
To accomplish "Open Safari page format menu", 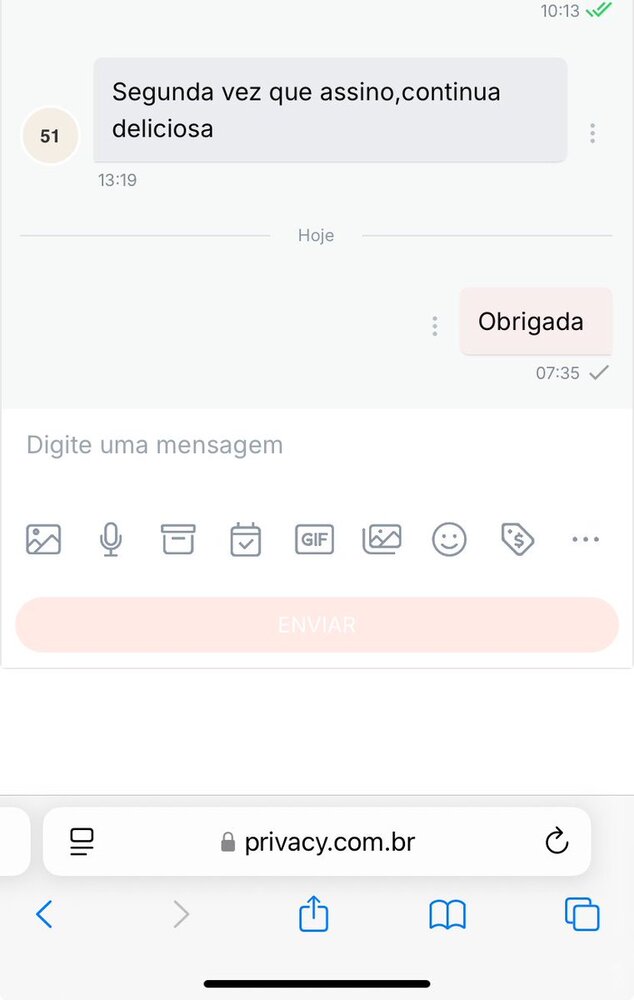I will [x=82, y=842].
